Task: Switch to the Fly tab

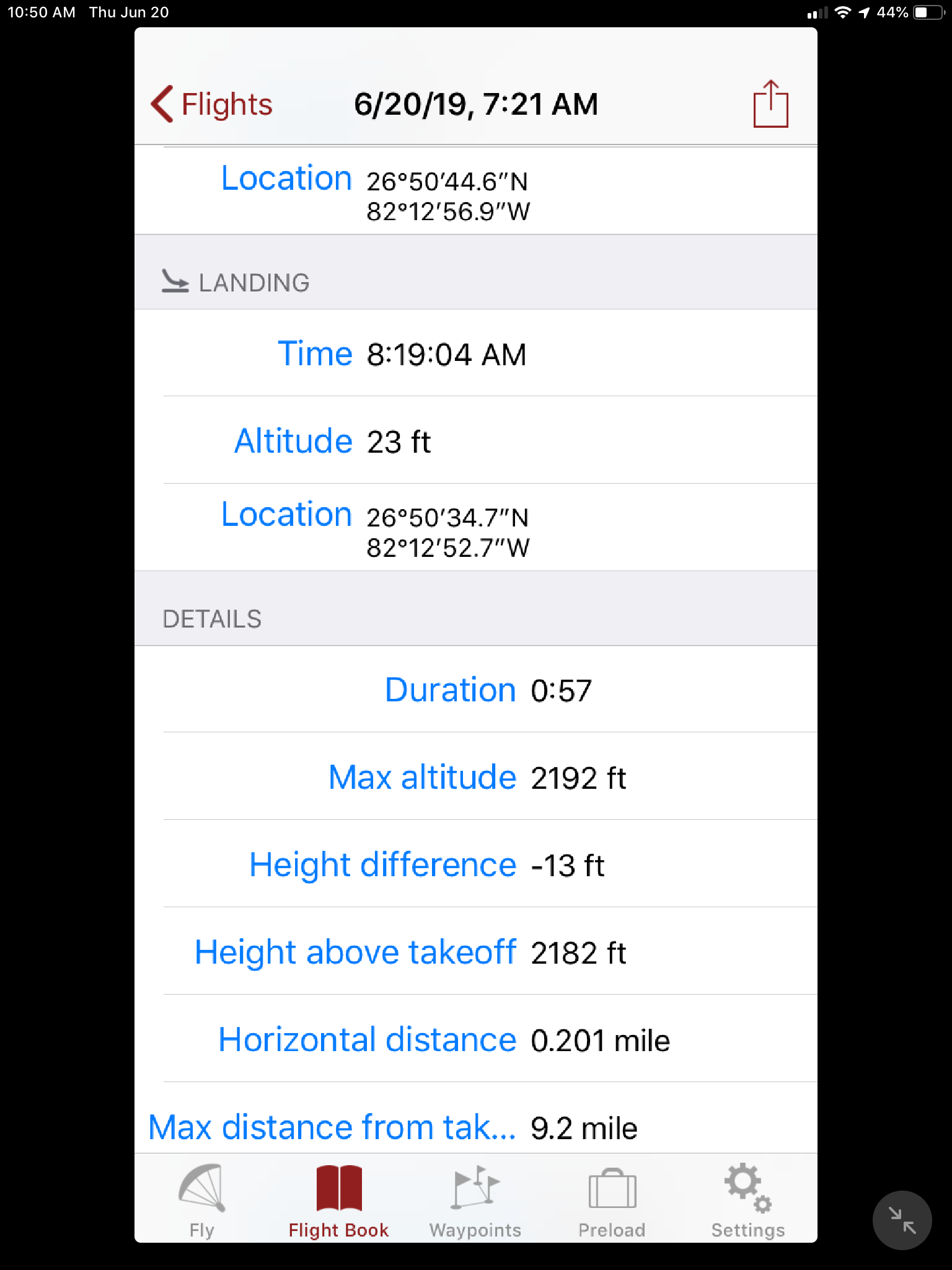Action: point(202,1201)
